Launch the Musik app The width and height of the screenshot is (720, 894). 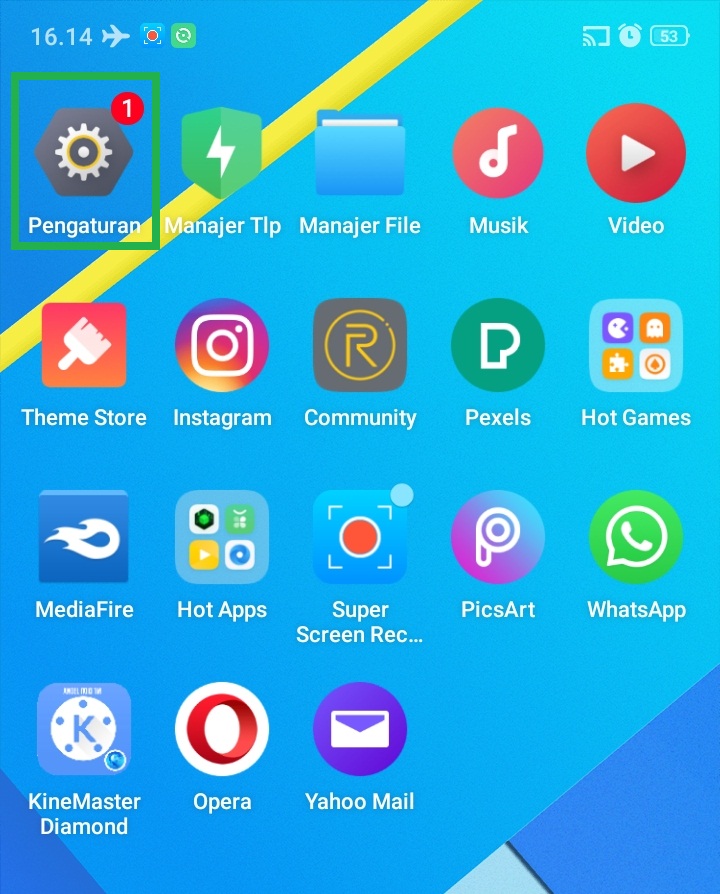(498, 152)
